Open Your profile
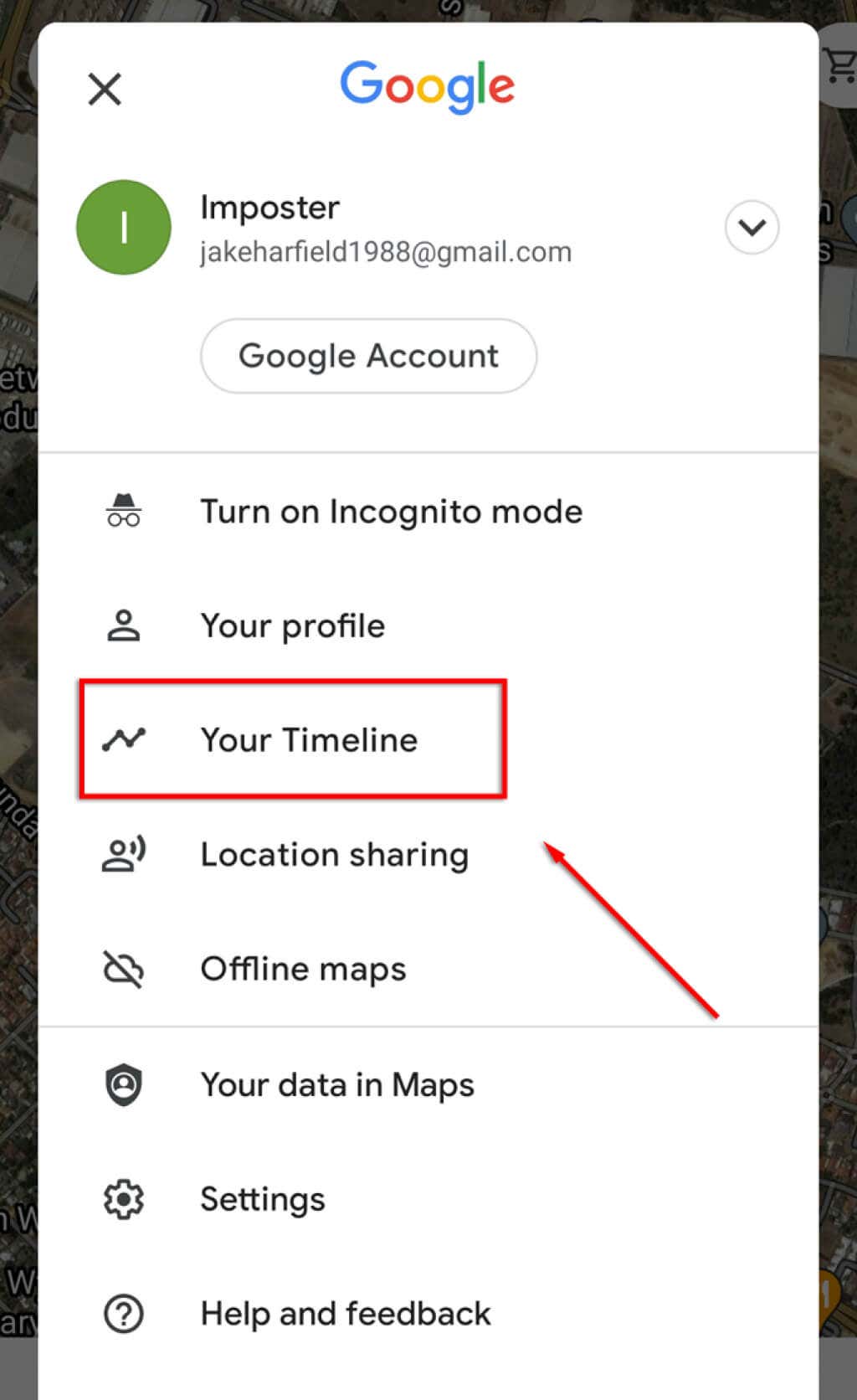The image size is (857, 1400). pos(292,626)
